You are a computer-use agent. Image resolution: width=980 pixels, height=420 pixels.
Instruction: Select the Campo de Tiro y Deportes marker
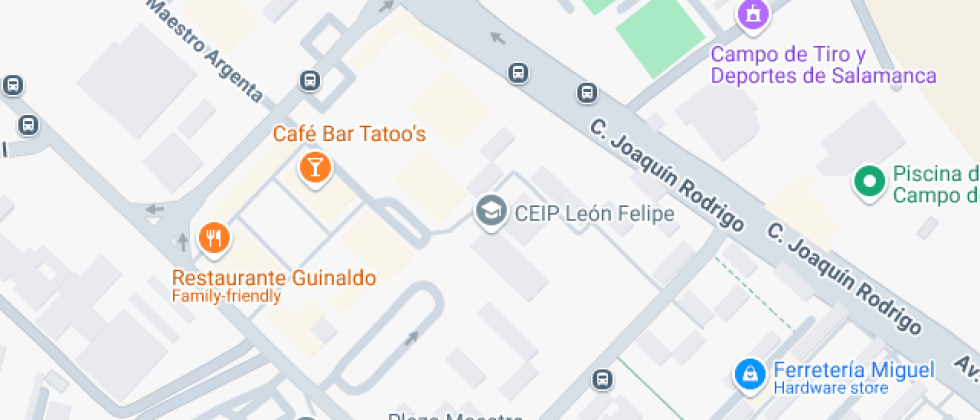[753, 14]
